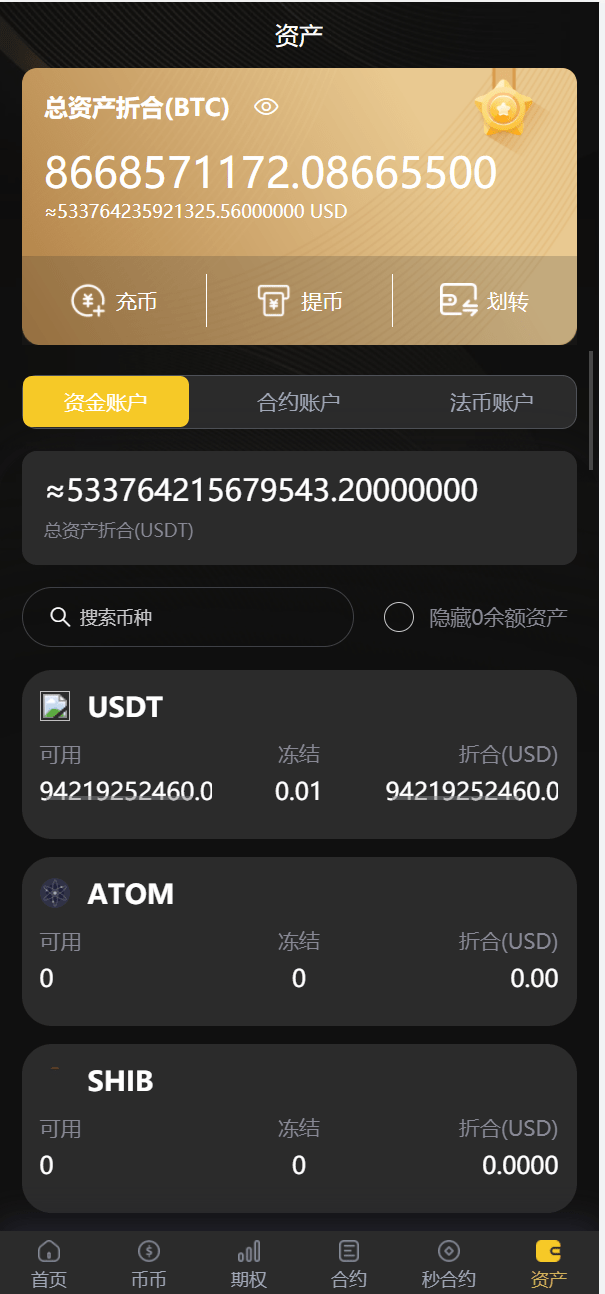The height and width of the screenshot is (1294, 605).
Task: Go to 首页 home tab
Action: click(49, 1262)
